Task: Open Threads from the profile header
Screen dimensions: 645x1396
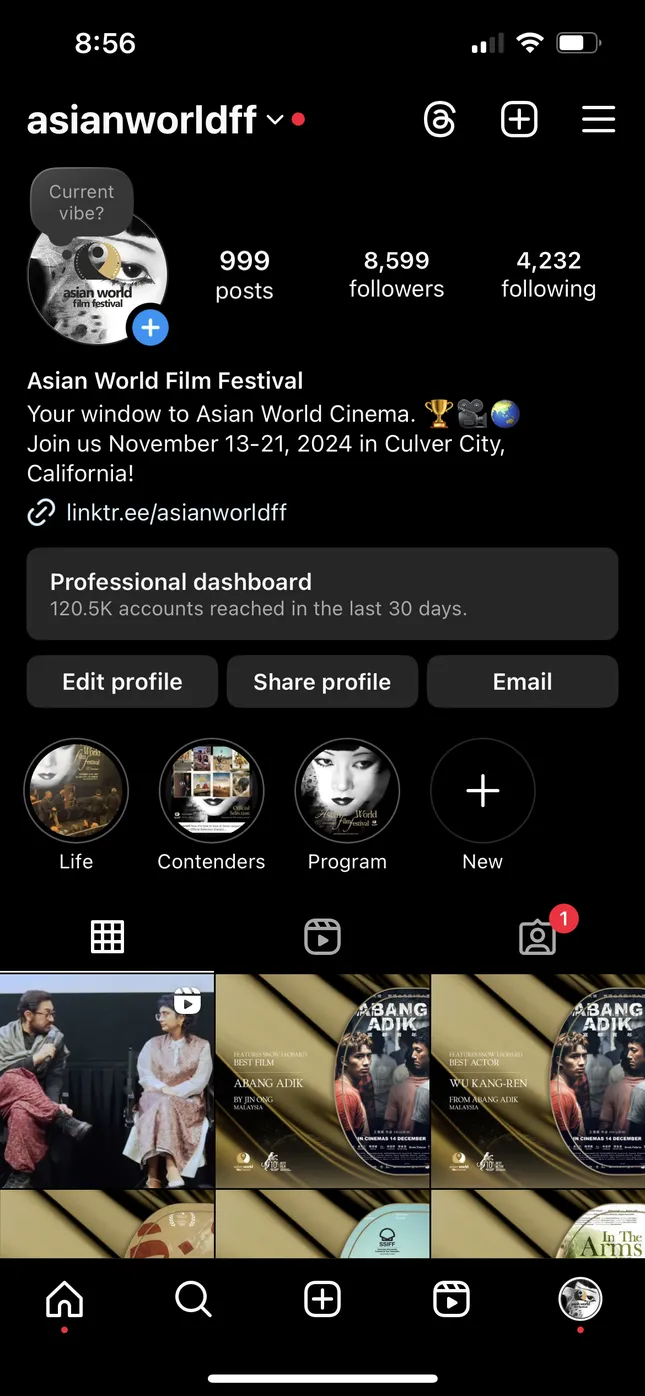Action: coord(440,121)
